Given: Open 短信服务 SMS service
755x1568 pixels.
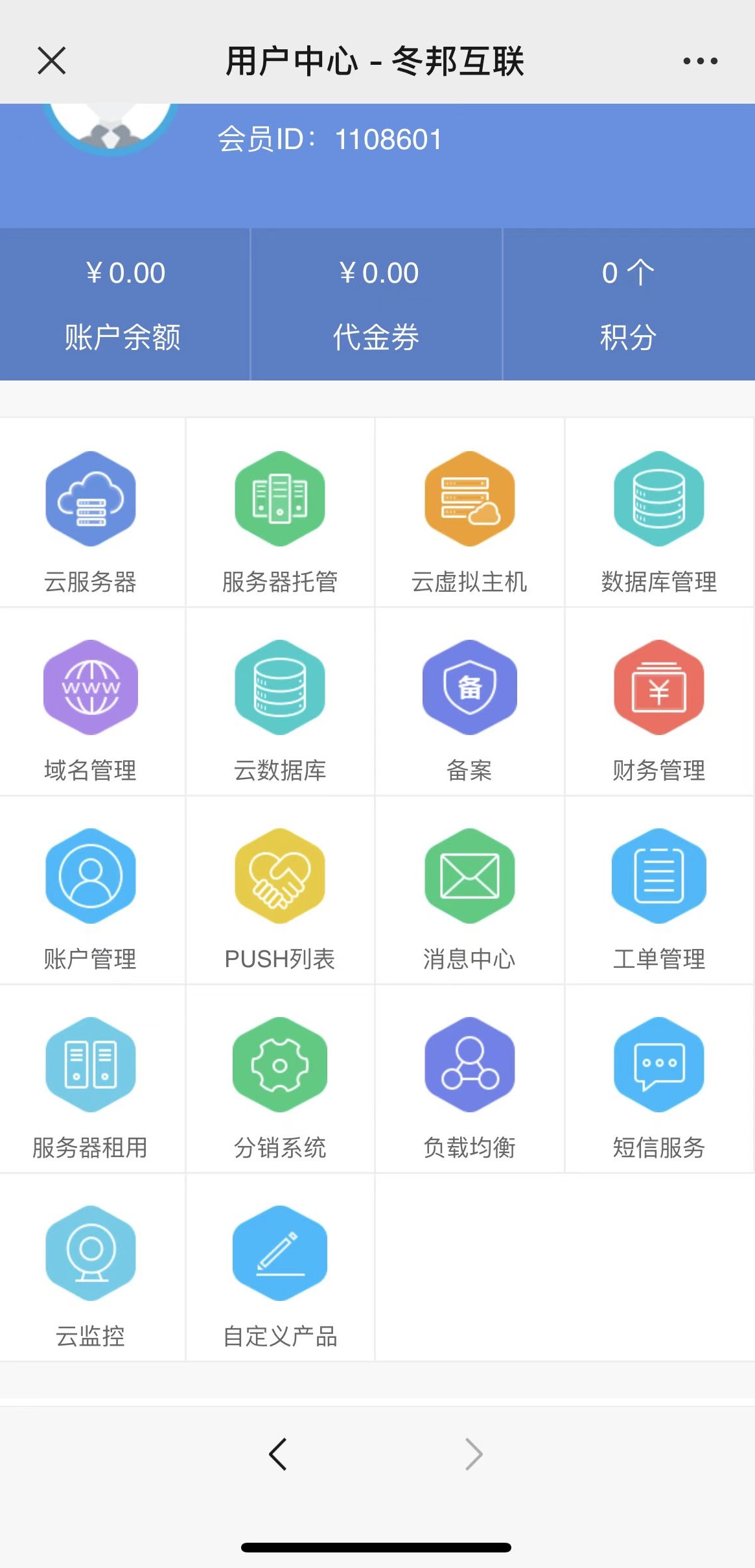Looking at the screenshot, I should (x=659, y=1079).
